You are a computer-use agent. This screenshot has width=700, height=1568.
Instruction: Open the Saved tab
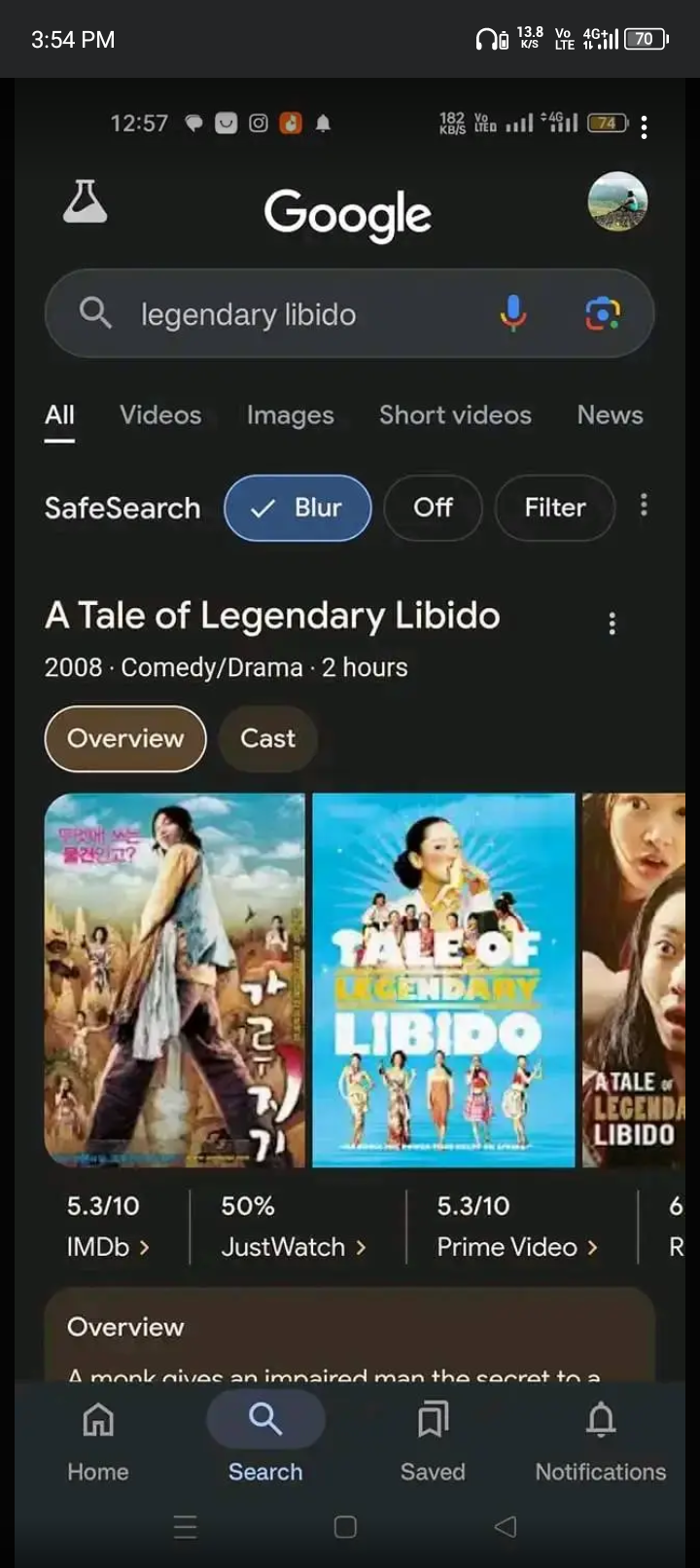click(433, 1440)
